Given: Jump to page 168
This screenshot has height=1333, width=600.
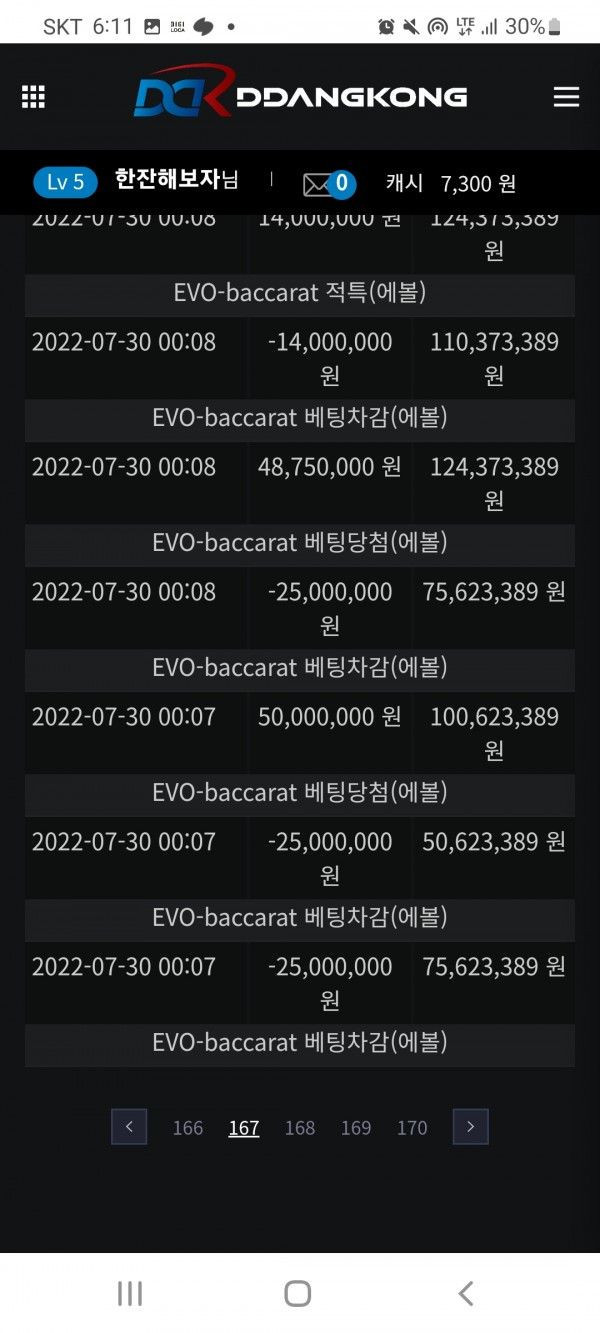Looking at the screenshot, I should pos(300,1128).
